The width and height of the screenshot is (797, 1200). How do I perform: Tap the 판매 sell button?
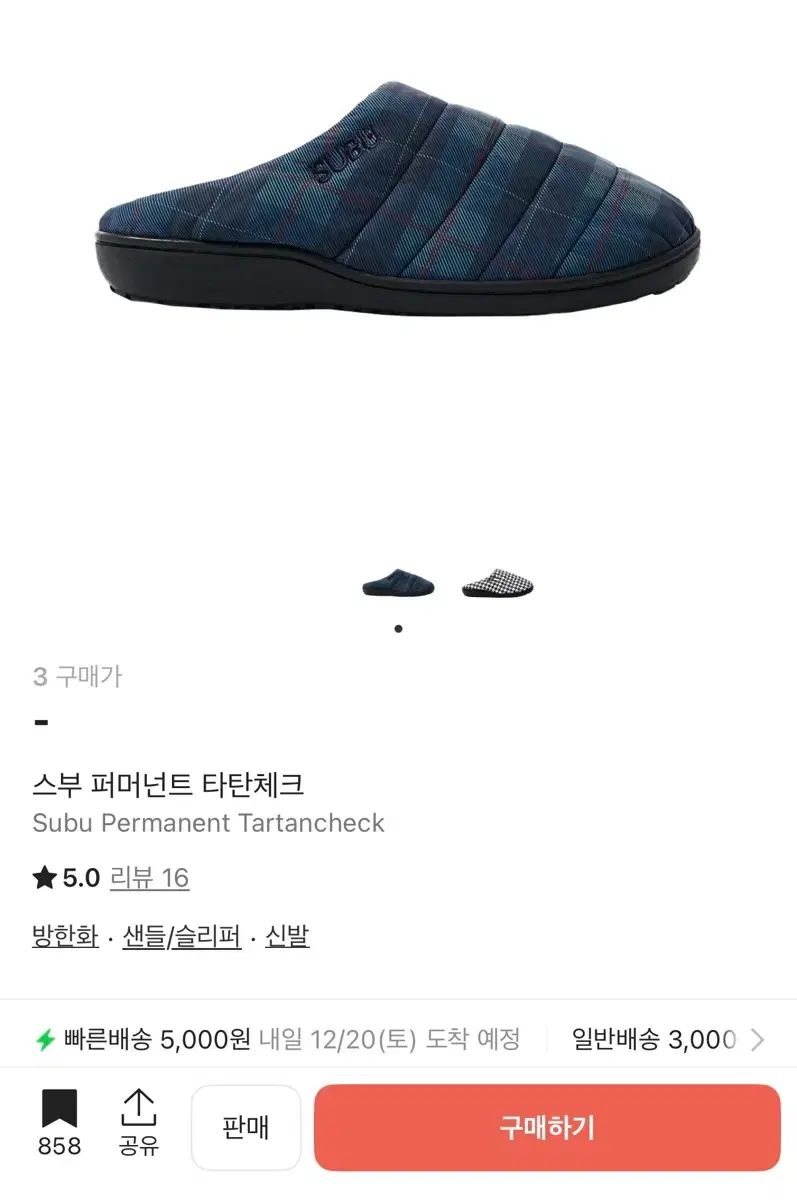[x=246, y=1127]
